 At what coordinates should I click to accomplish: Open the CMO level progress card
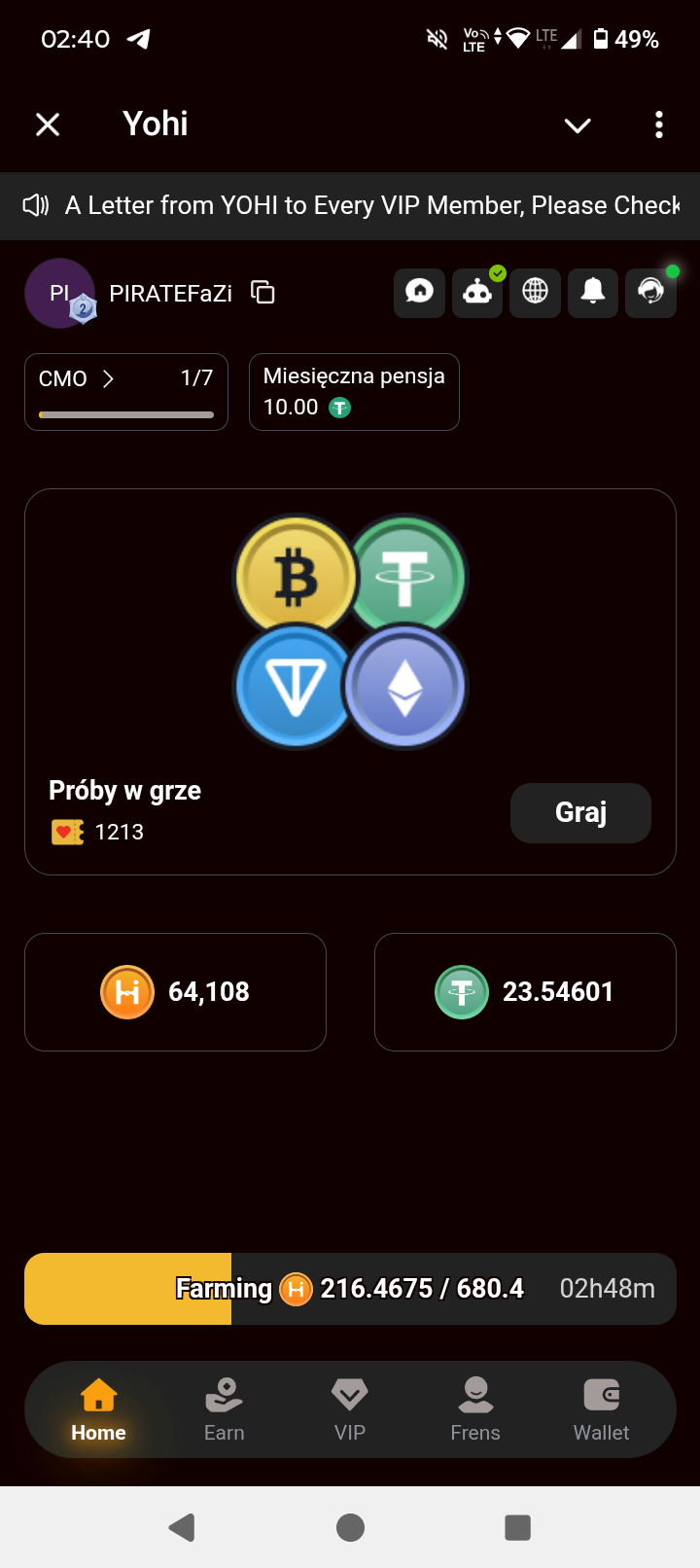(x=126, y=391)
